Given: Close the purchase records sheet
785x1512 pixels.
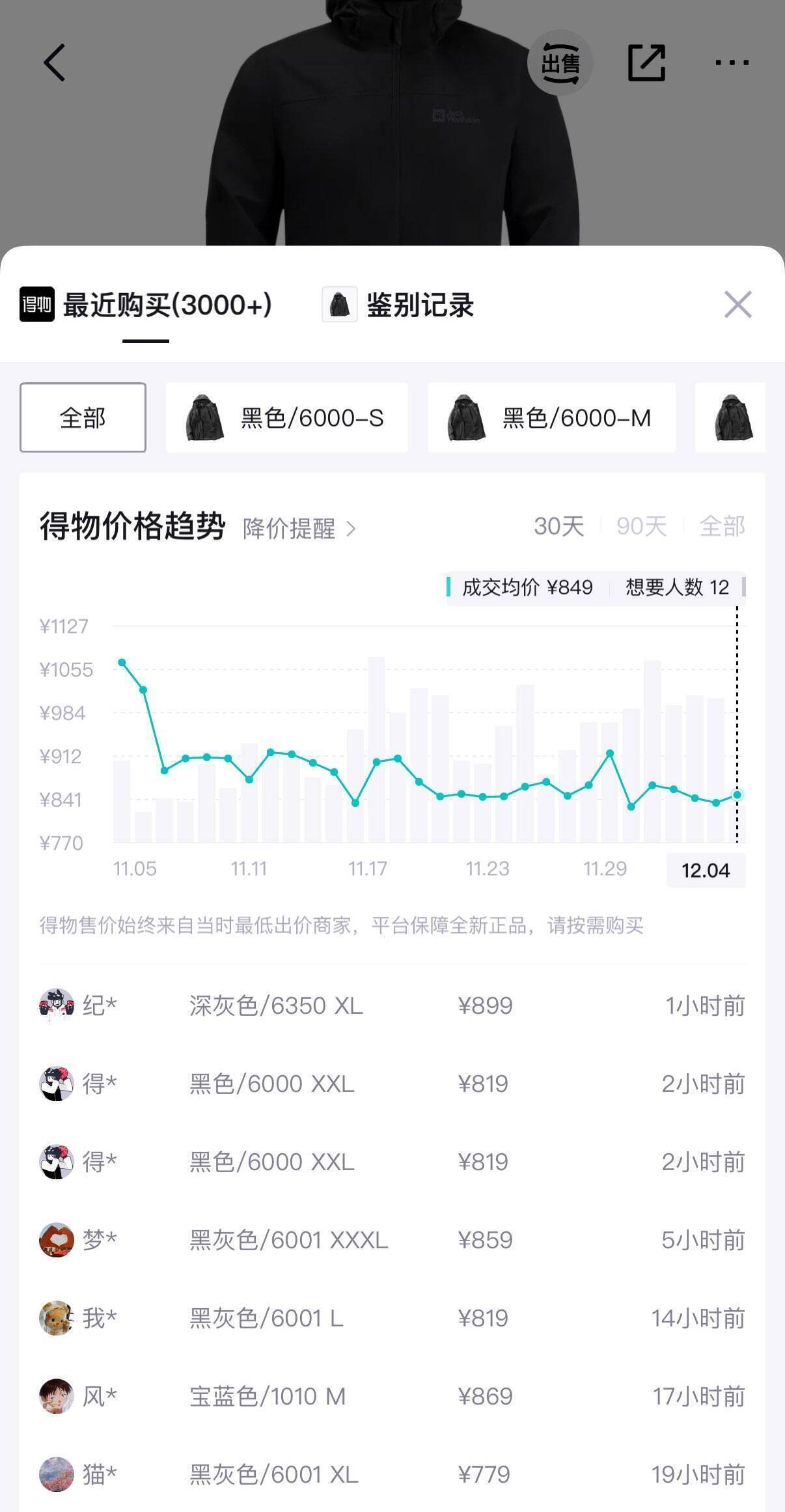Looking at the screenshot, I should [737, 305].
